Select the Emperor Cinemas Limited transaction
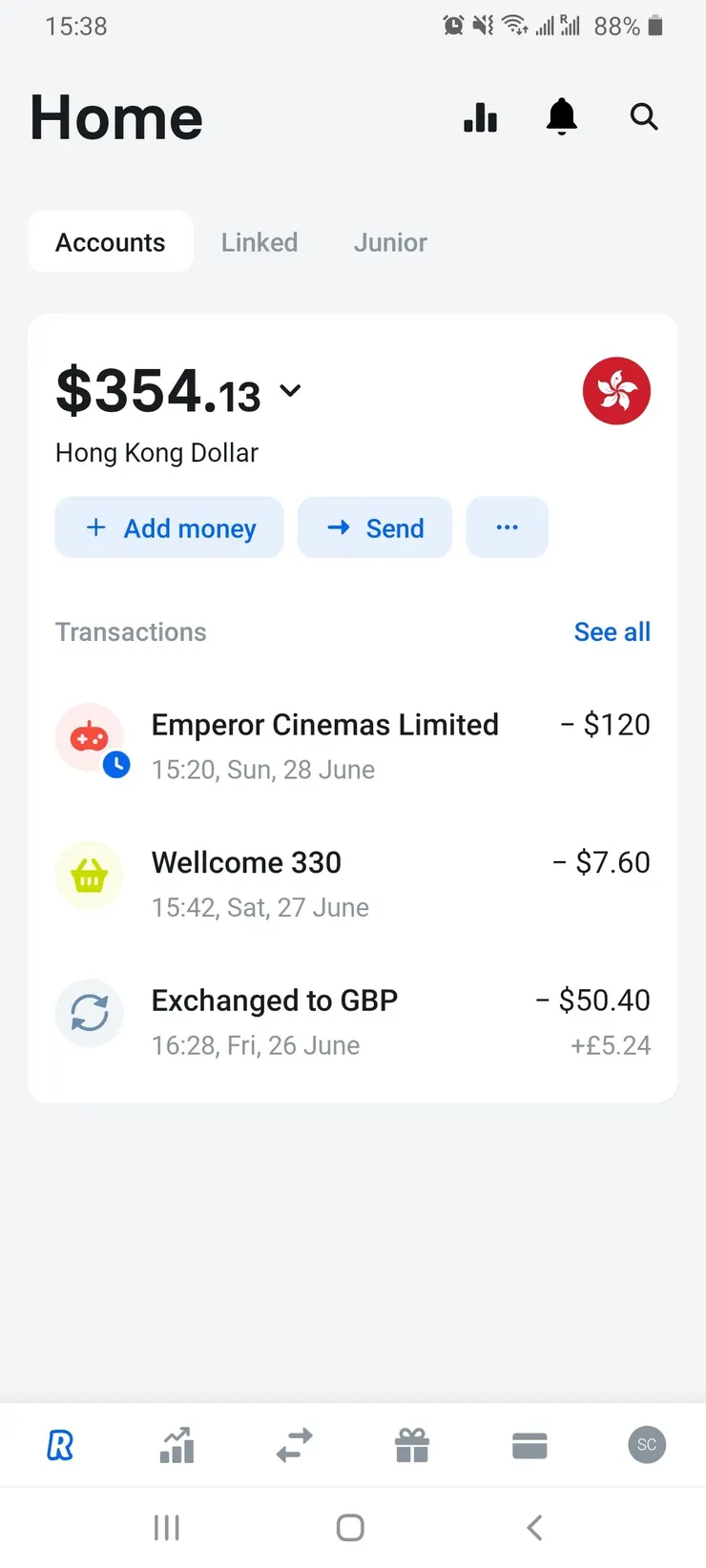This screenshot has height=1568, width=706. [324, 743]
